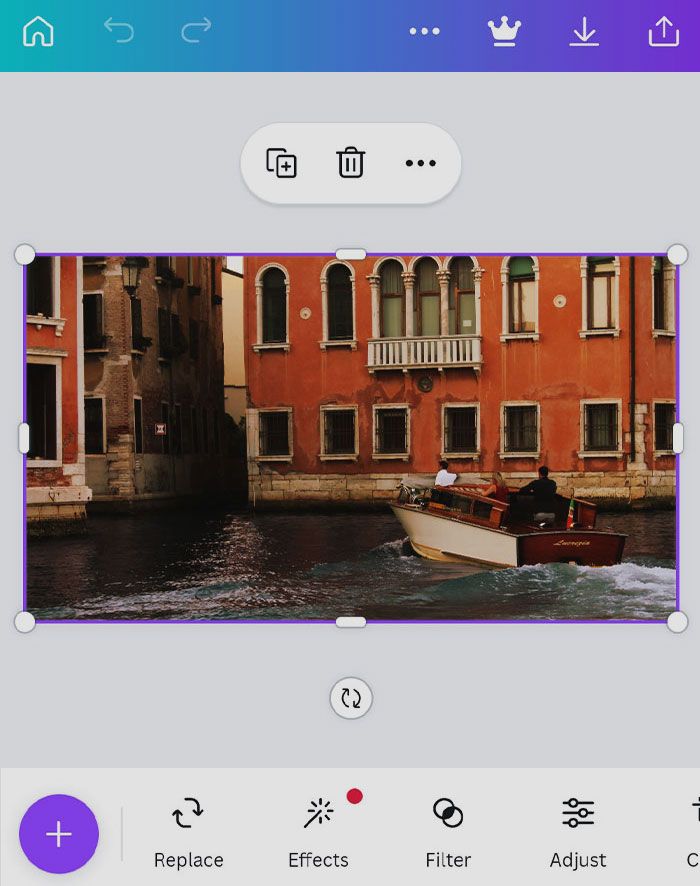Viewport: 700px width, 886px height.
Task: Go to the Canva home screen
Action: click(x=38, y=32)
